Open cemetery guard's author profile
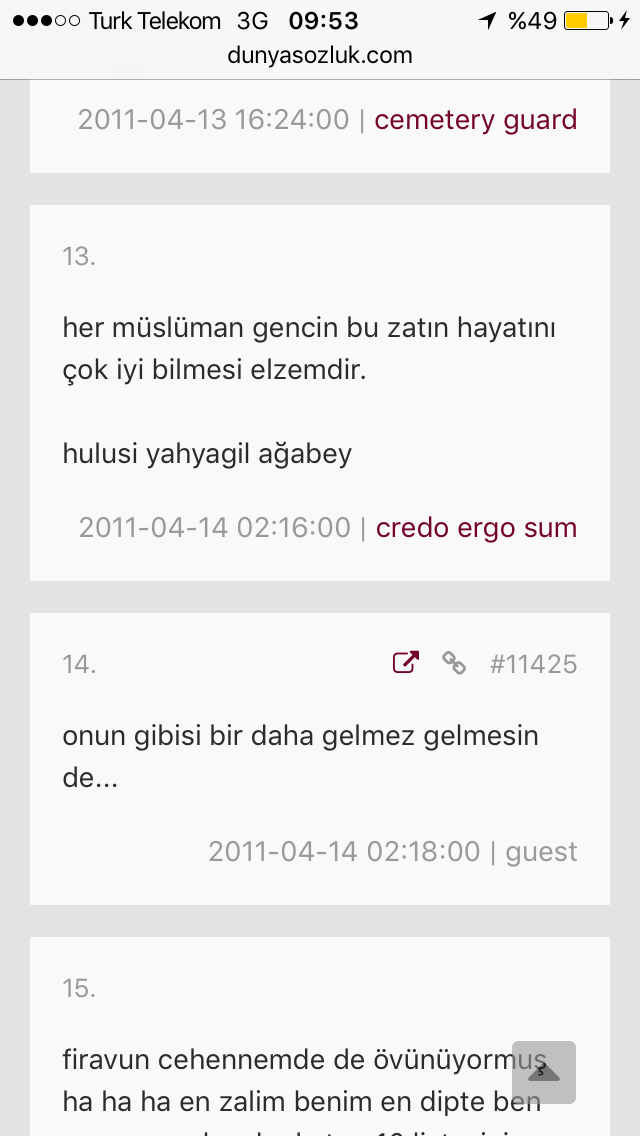Viewport: 640px width, 1136px height. point(475,120)
